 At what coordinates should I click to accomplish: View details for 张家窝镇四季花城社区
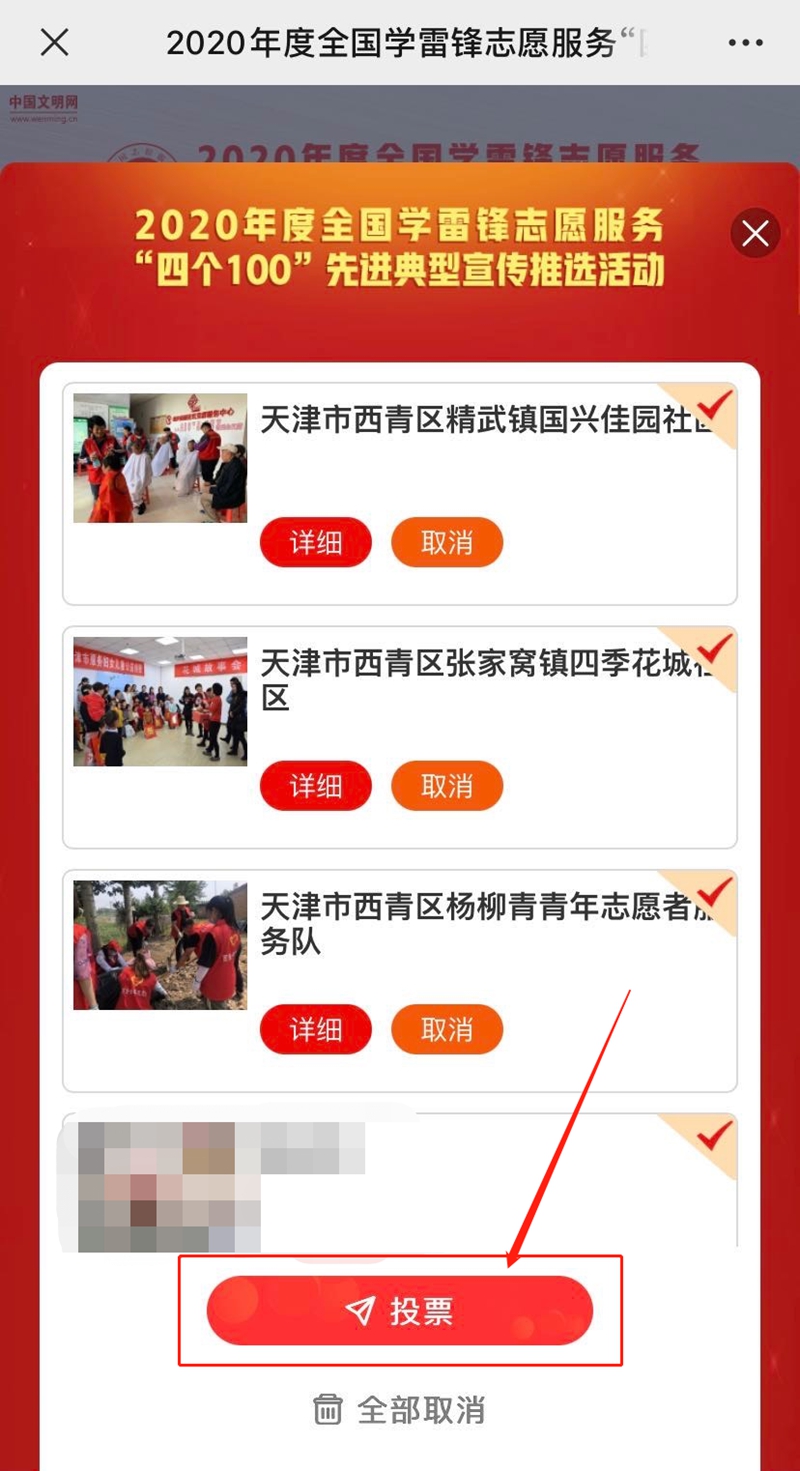point(316,787)
